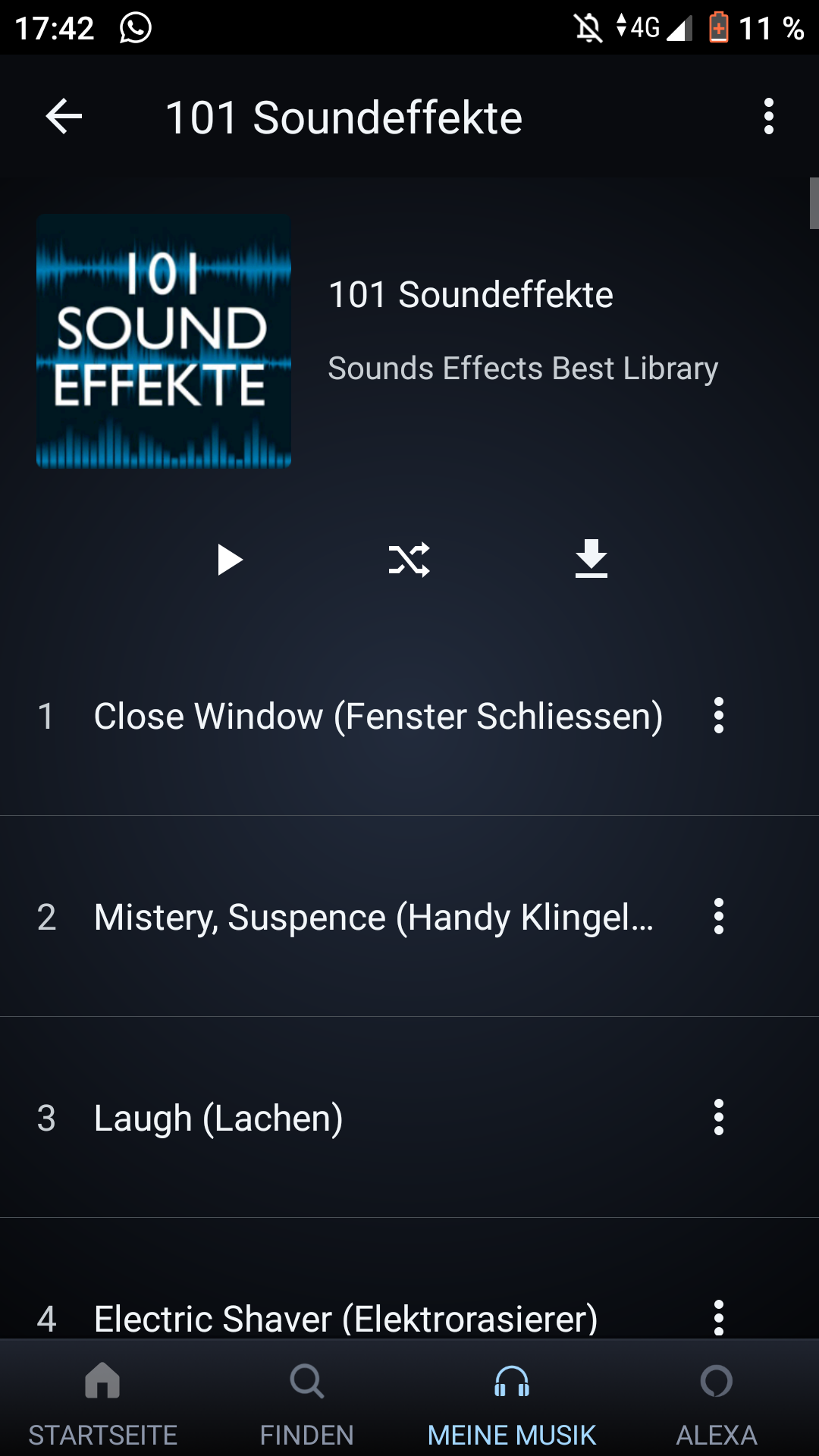Open options for Close Window track
Image resolution: width=819 pixels, height=1456 pixels.
[x=718, y=716]
